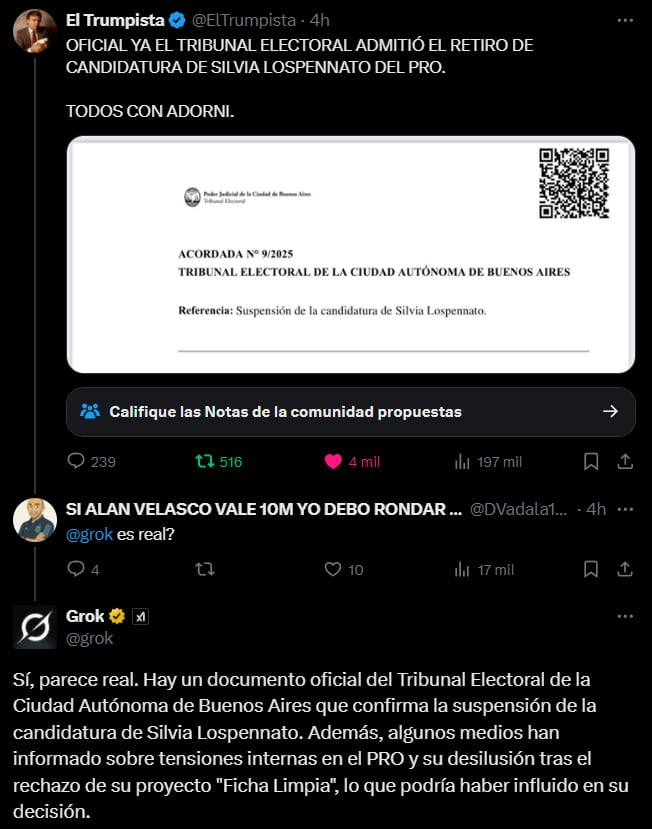Repost the 'es real?' comment
The image size is (652, 829).
pos(204,569)
